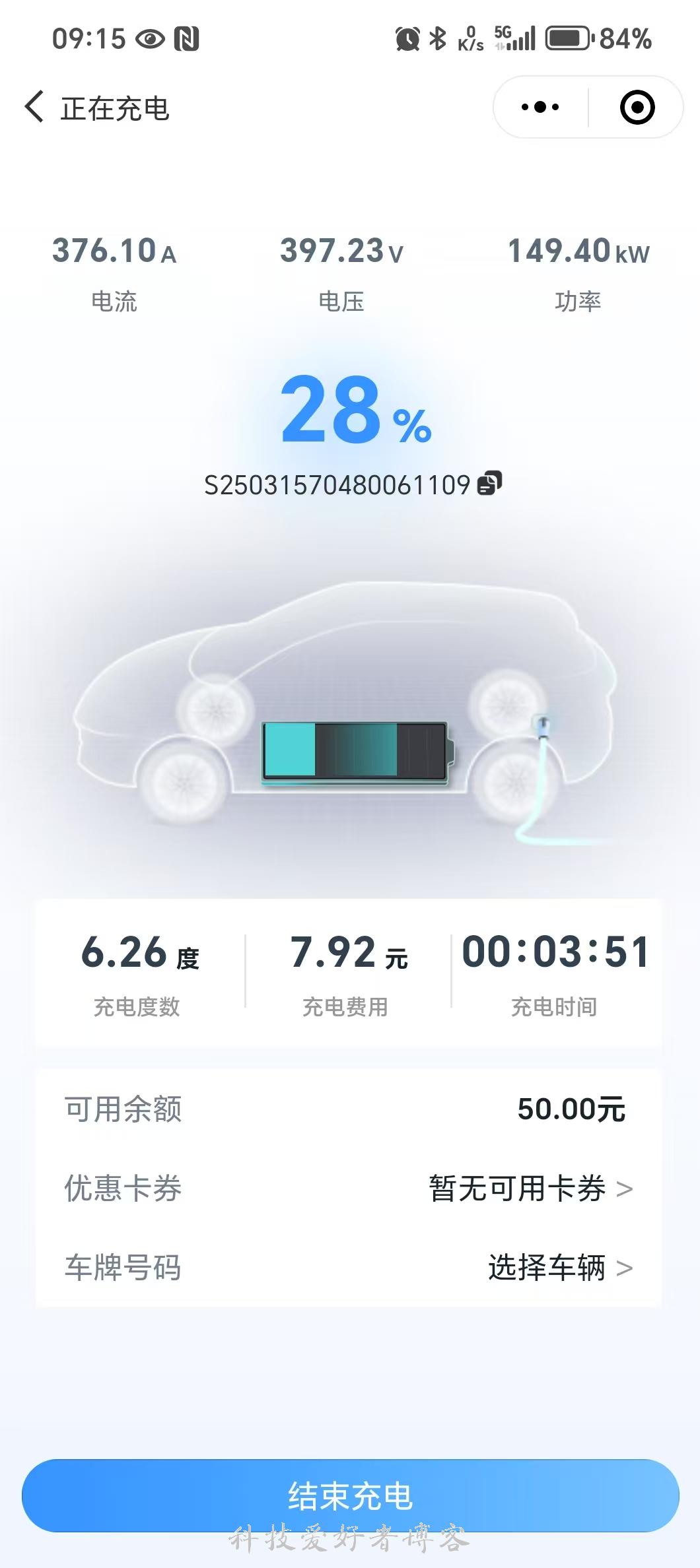700x1568 pixels.
Task: Select a vehicle under 车牌号码
Action: click(x=559, y=1268)
